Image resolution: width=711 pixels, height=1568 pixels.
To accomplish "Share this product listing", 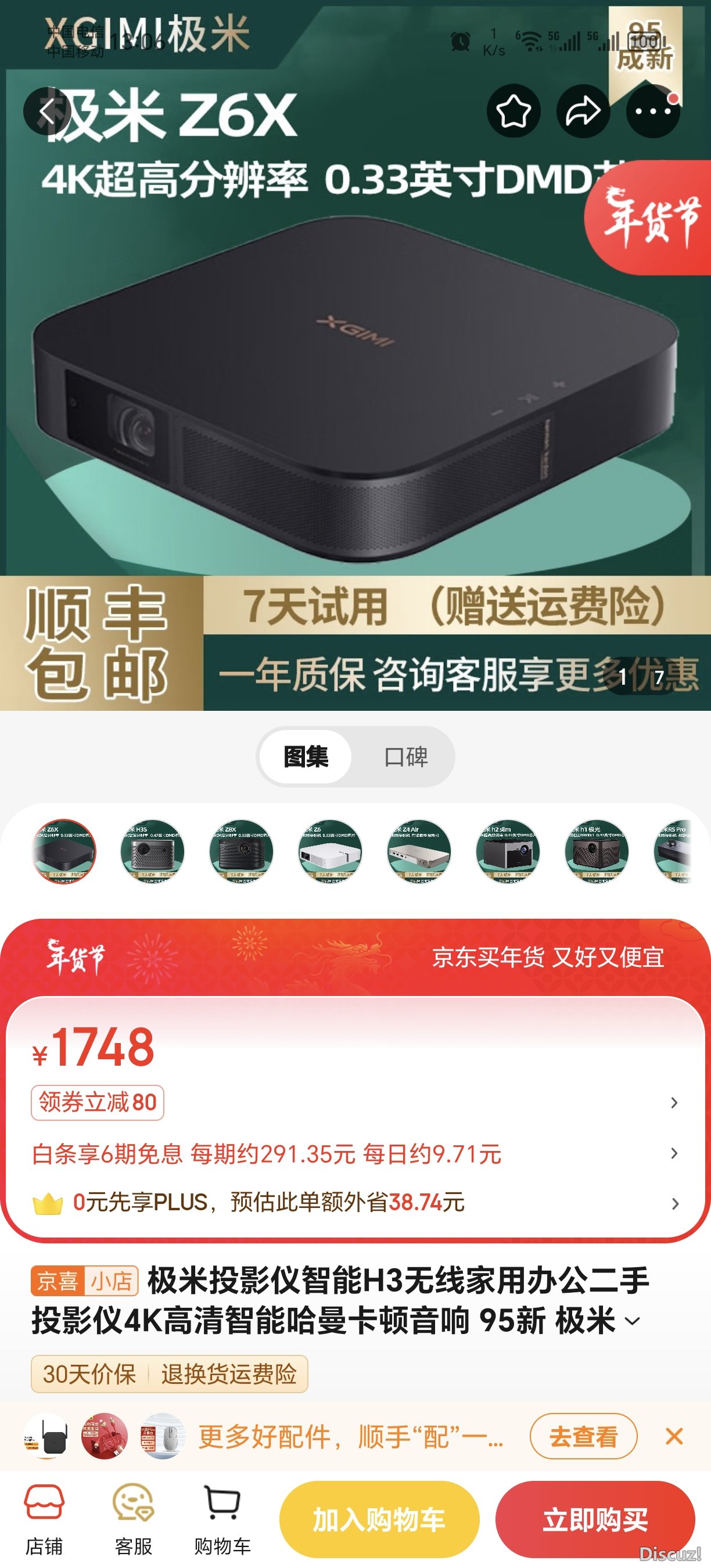I will (x=583, y=112).
